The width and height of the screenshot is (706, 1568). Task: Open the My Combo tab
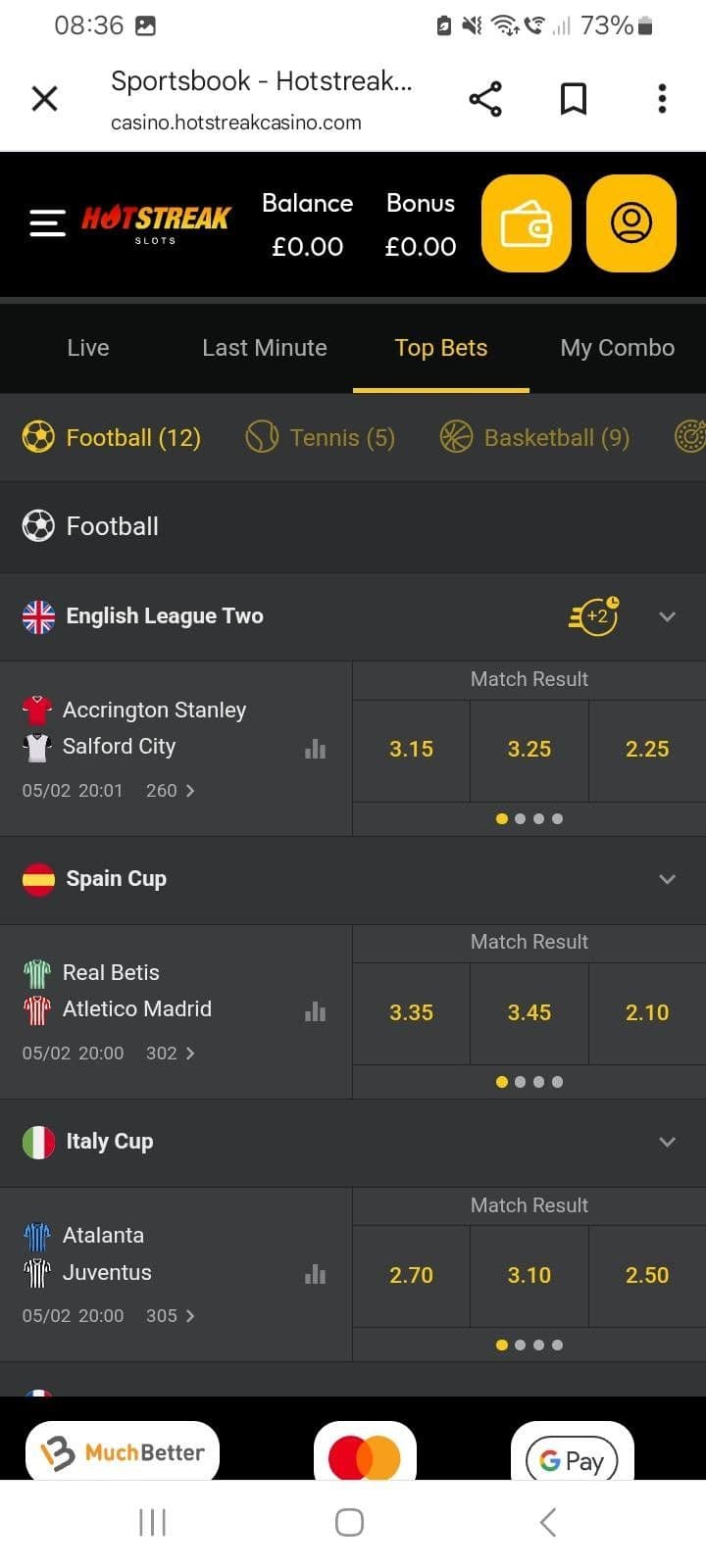click(617, 347)
